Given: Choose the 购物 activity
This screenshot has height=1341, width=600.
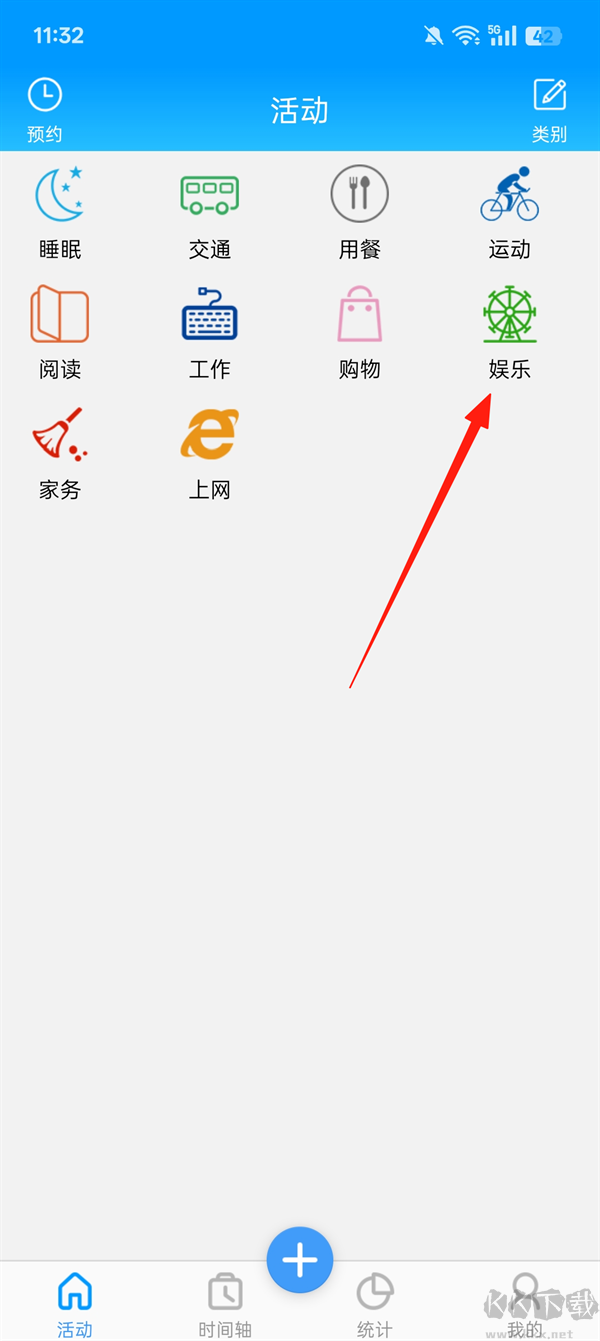Looking at the screenshot, I should pos(360,332).
